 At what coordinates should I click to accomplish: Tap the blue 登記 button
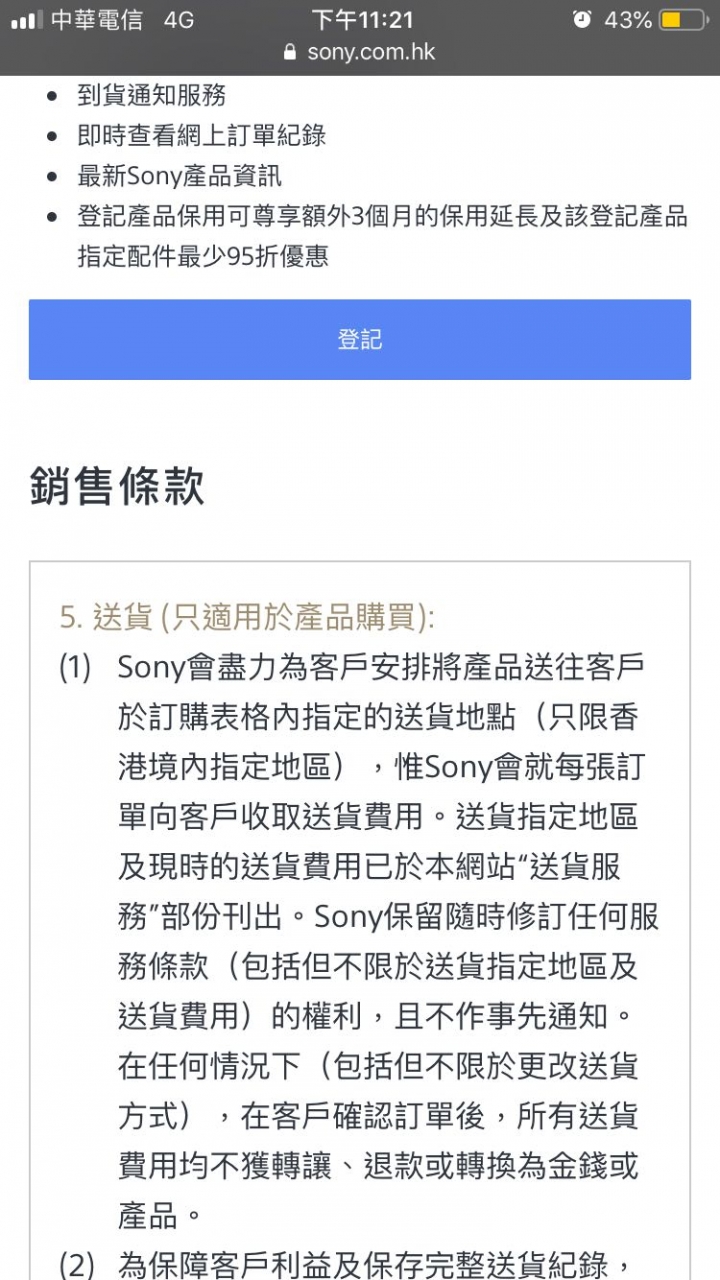coord(360,339)
